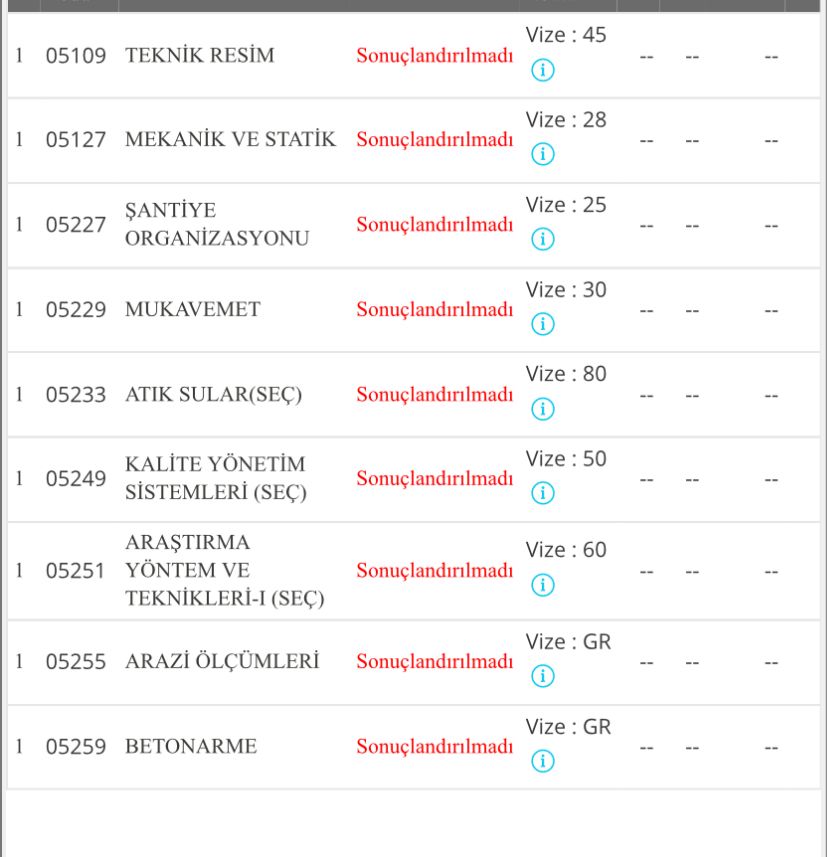Show exam details for ŞANTİYE ORGANİZASYONU
This screenshot has width=828, height=857.
pos(543,239)
